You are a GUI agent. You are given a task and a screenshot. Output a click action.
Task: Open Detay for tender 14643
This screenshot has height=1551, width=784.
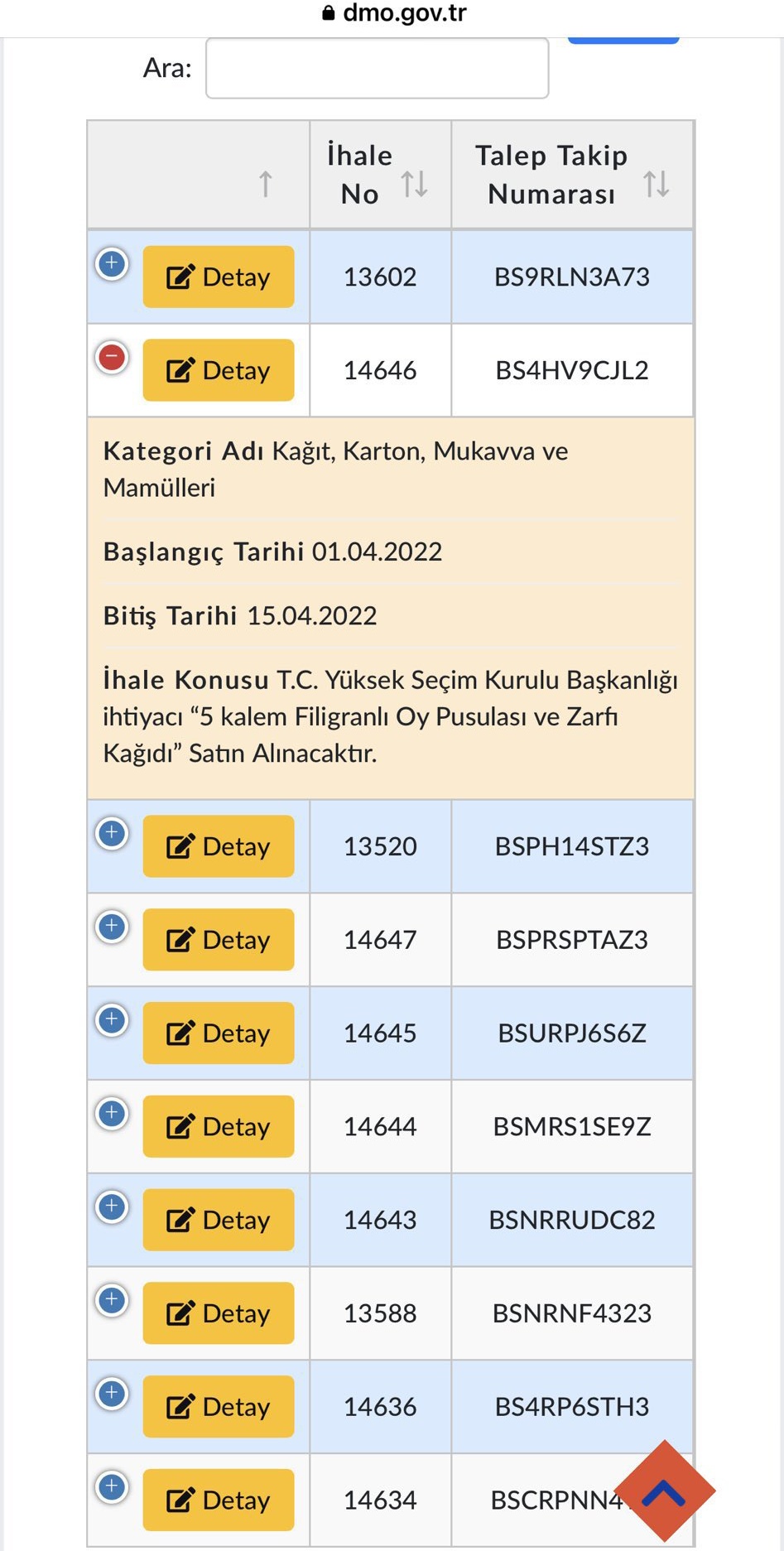pos(219,1220)
